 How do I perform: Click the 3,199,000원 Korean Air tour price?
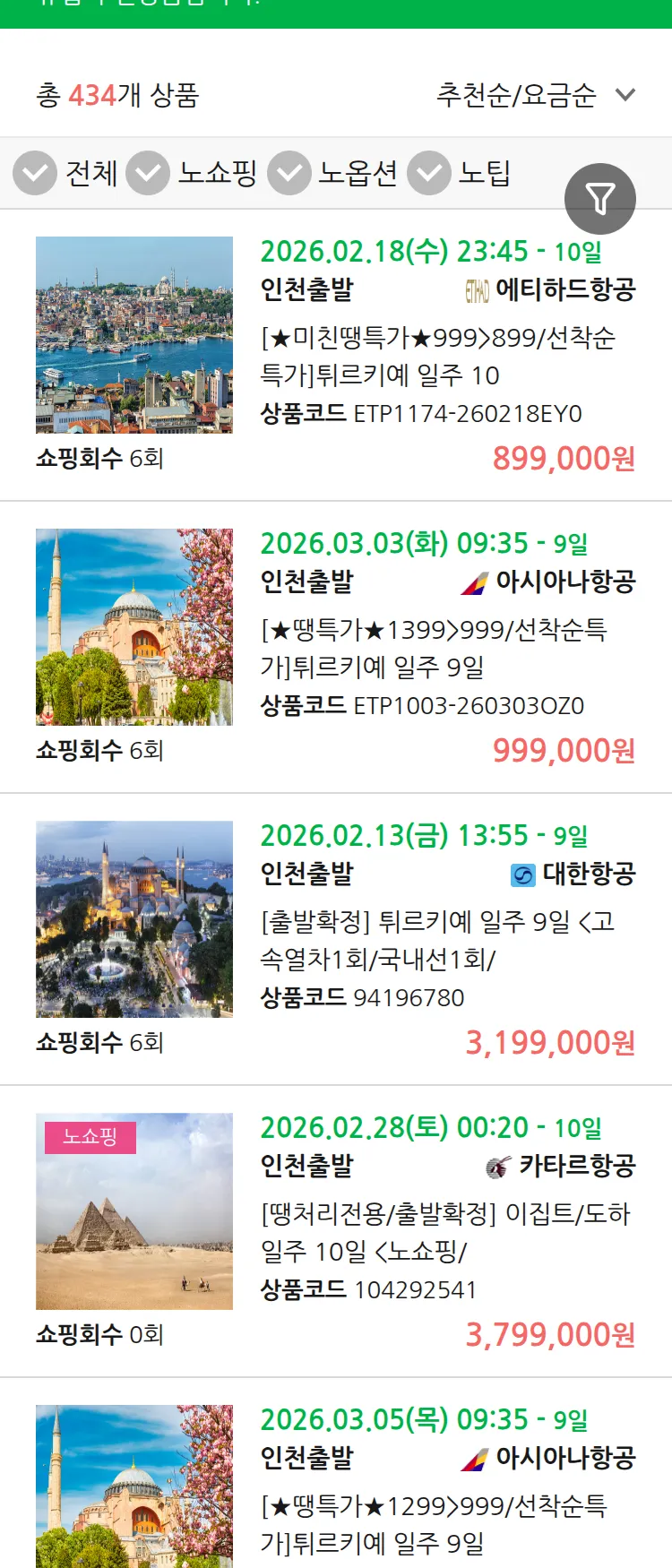coord(553,1042)
